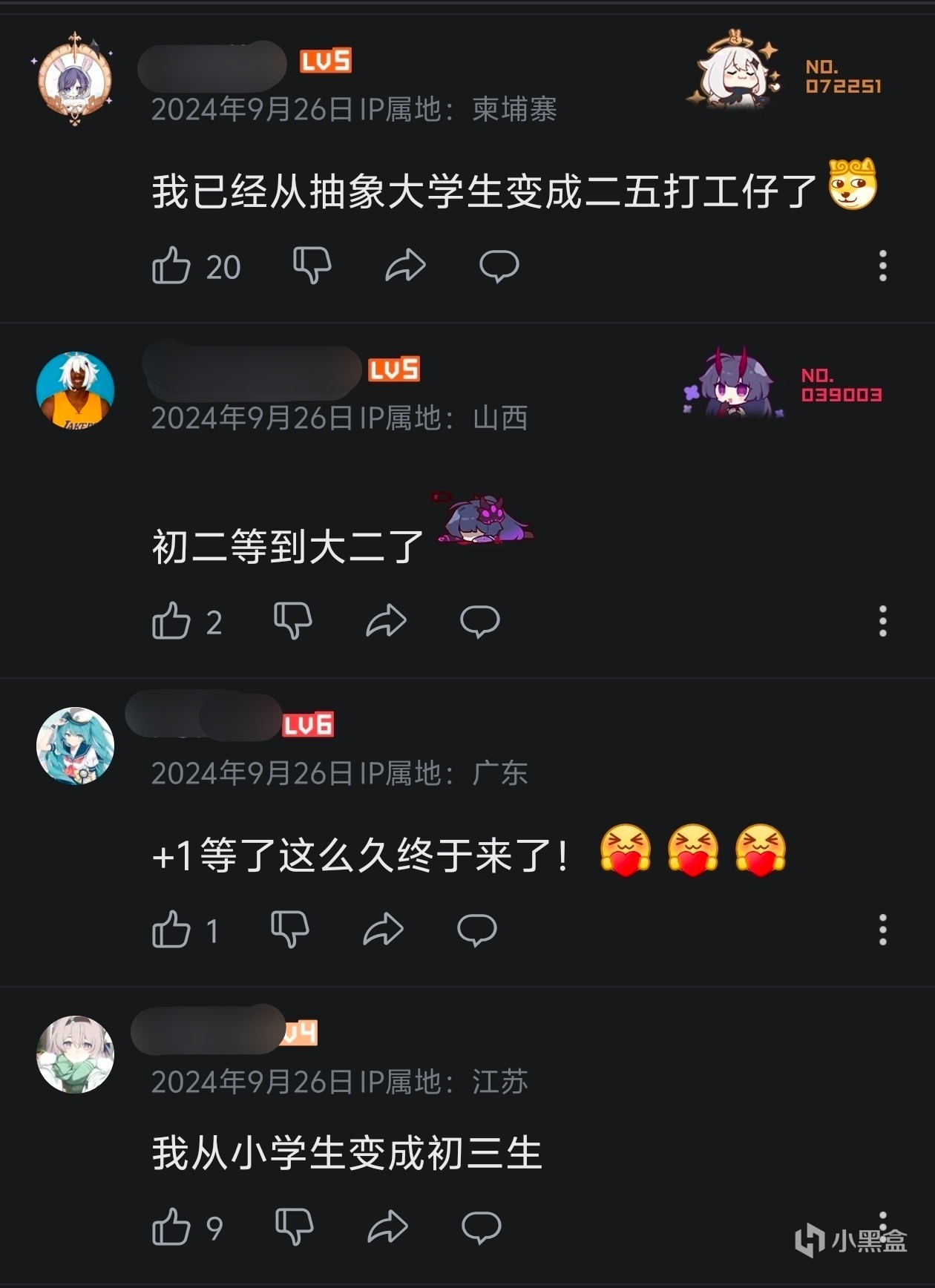The width and height of the screenshot is (935, 1288).
Task: Share the comment 我从小学生变成初三生
Action: coord(387,1227)
